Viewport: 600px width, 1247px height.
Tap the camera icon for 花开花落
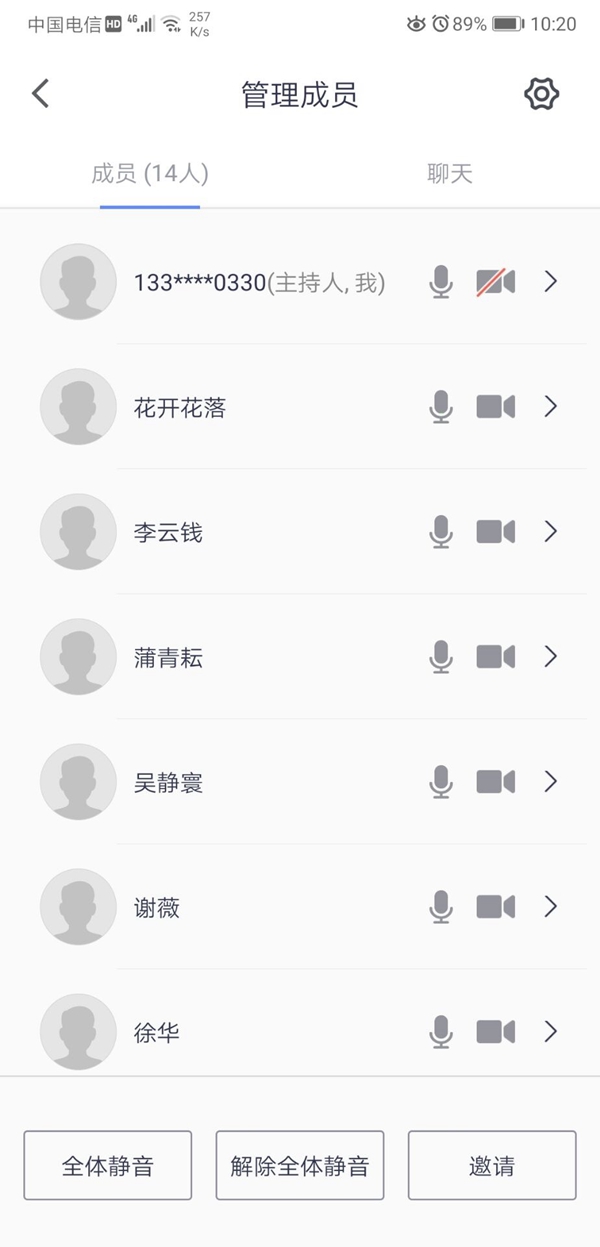[x=495, y=407]
